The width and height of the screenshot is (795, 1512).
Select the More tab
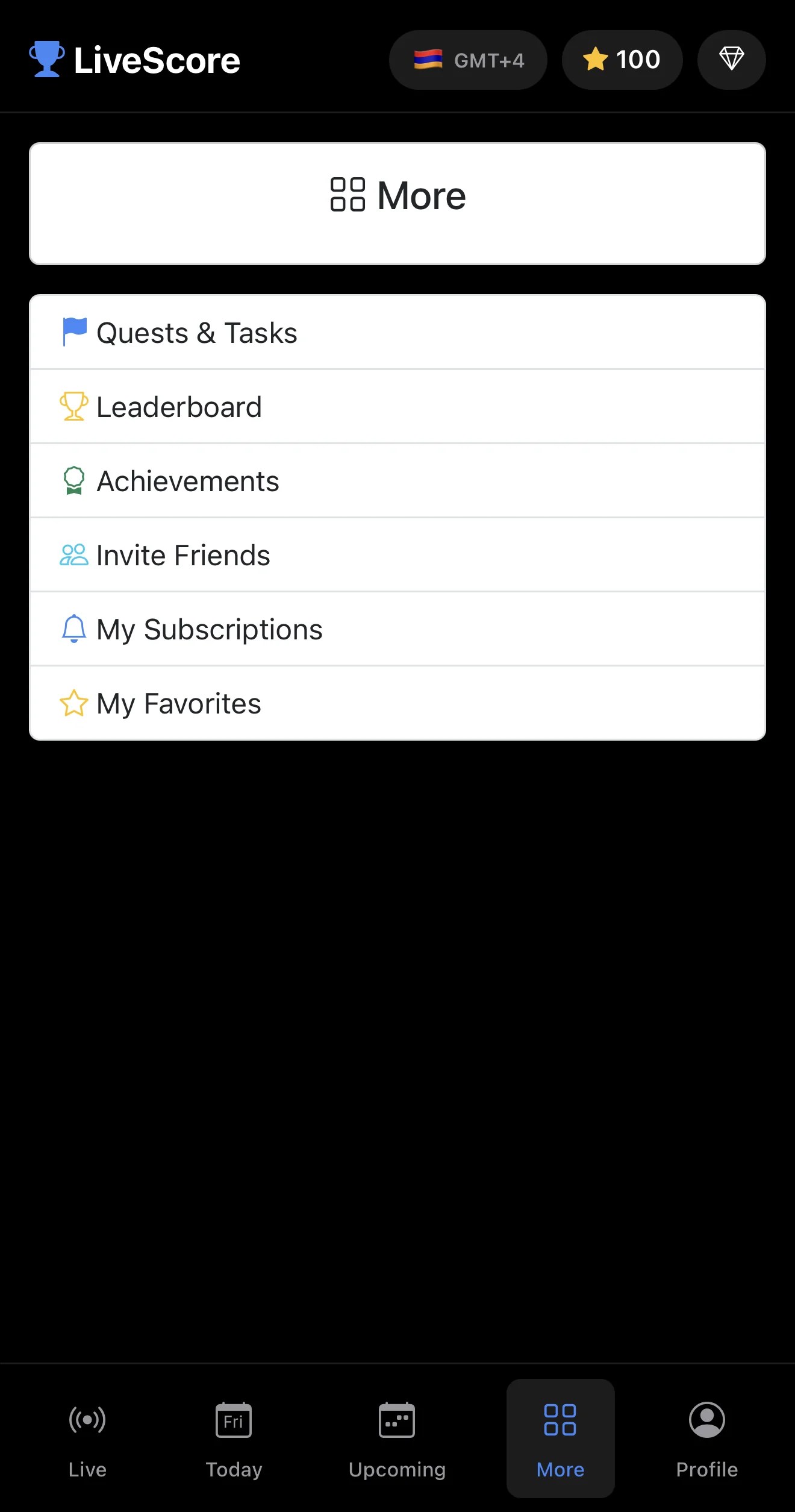(560, 1438)
